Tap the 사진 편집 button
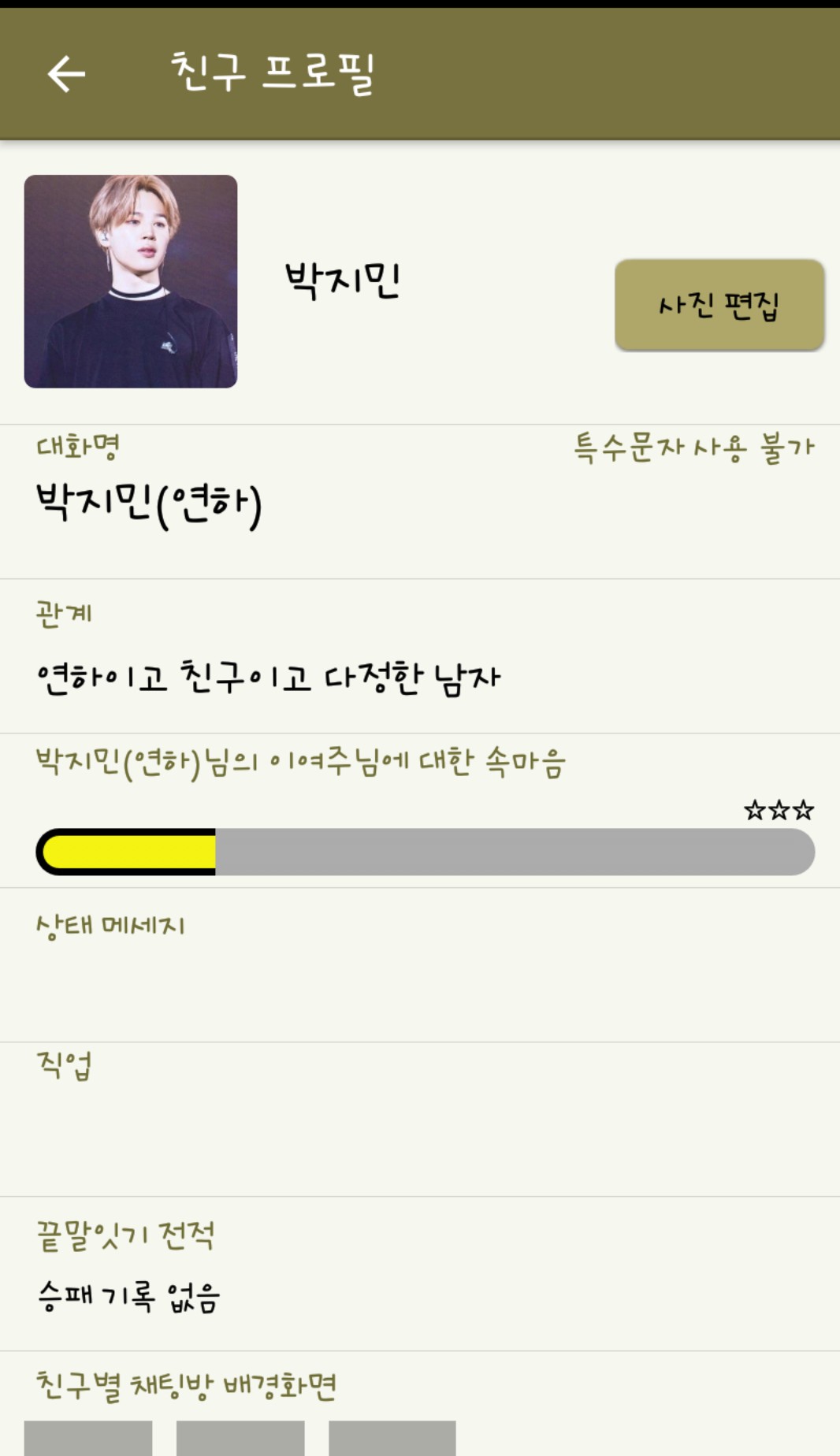The width and height of the screenshot is (840, 1456). [719, 305]
